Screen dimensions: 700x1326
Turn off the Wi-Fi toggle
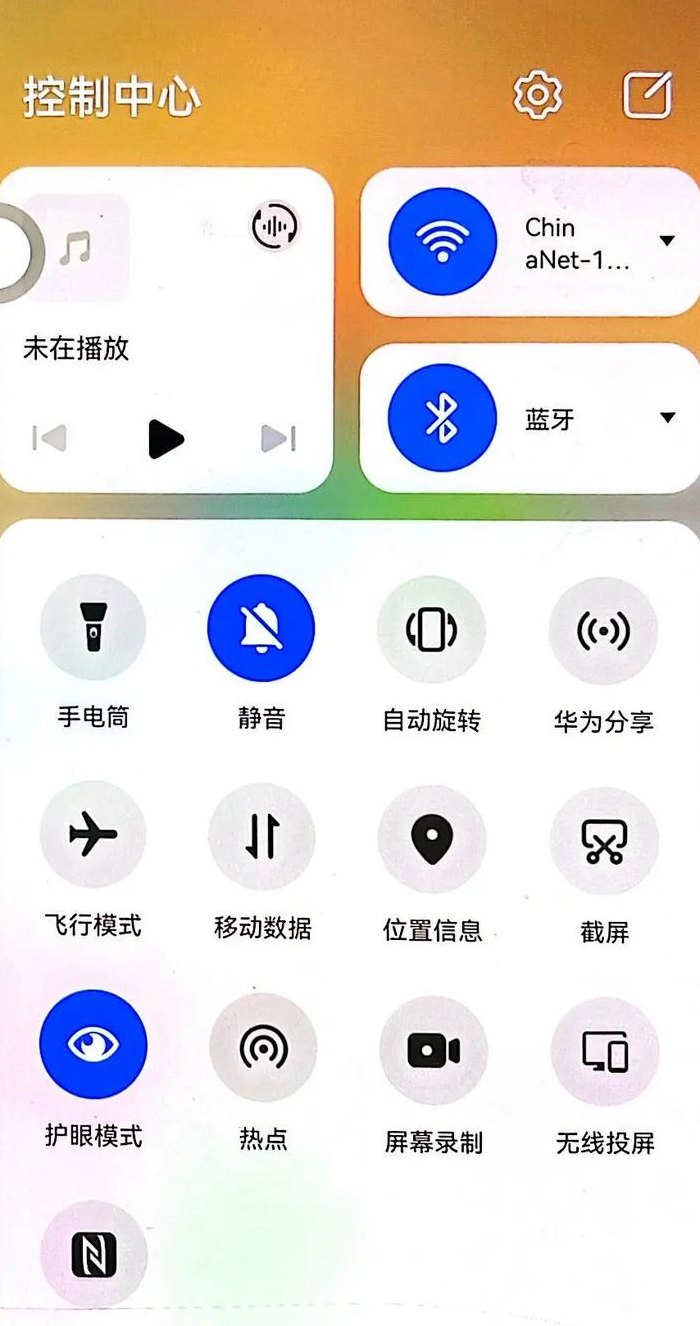point(442,242)
